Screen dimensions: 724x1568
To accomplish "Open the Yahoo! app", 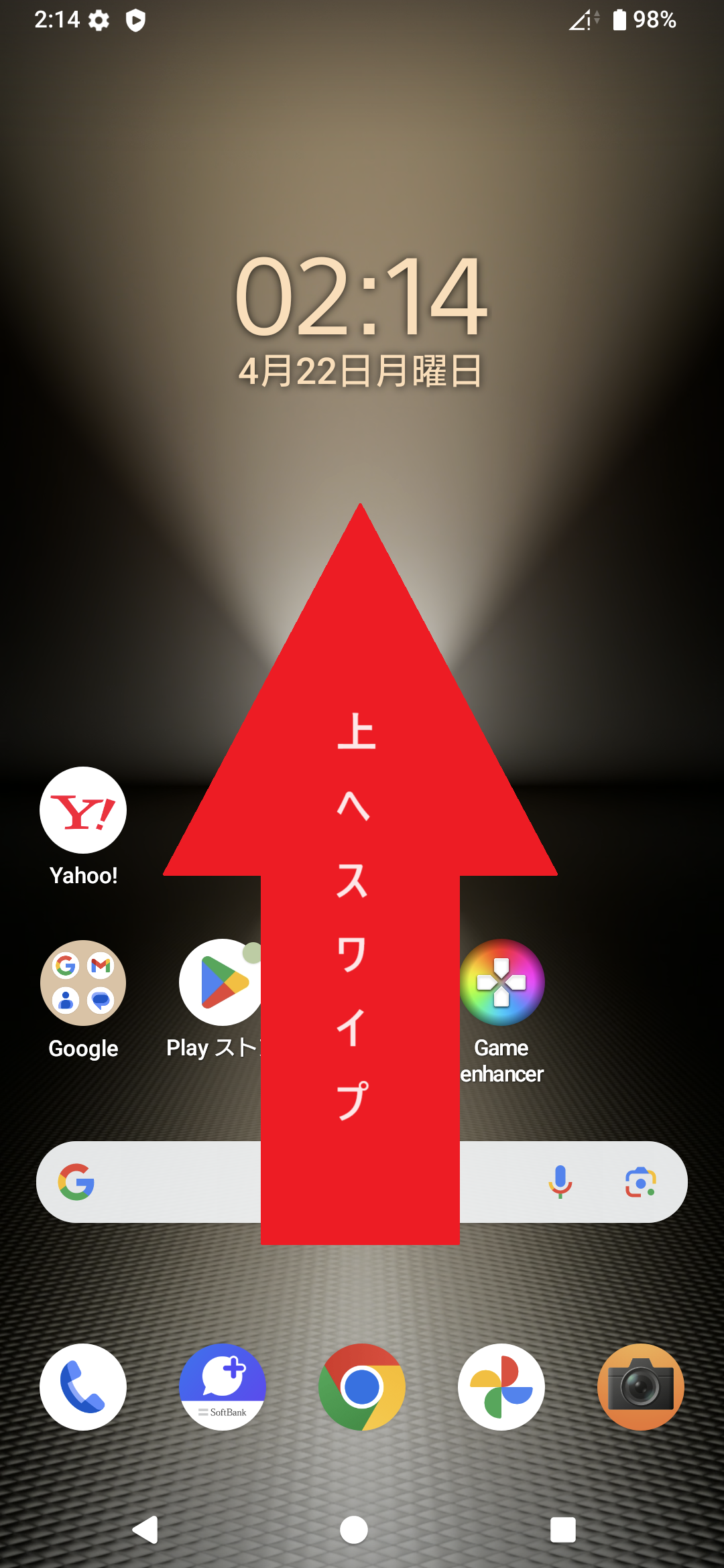I will pos(82,809).
